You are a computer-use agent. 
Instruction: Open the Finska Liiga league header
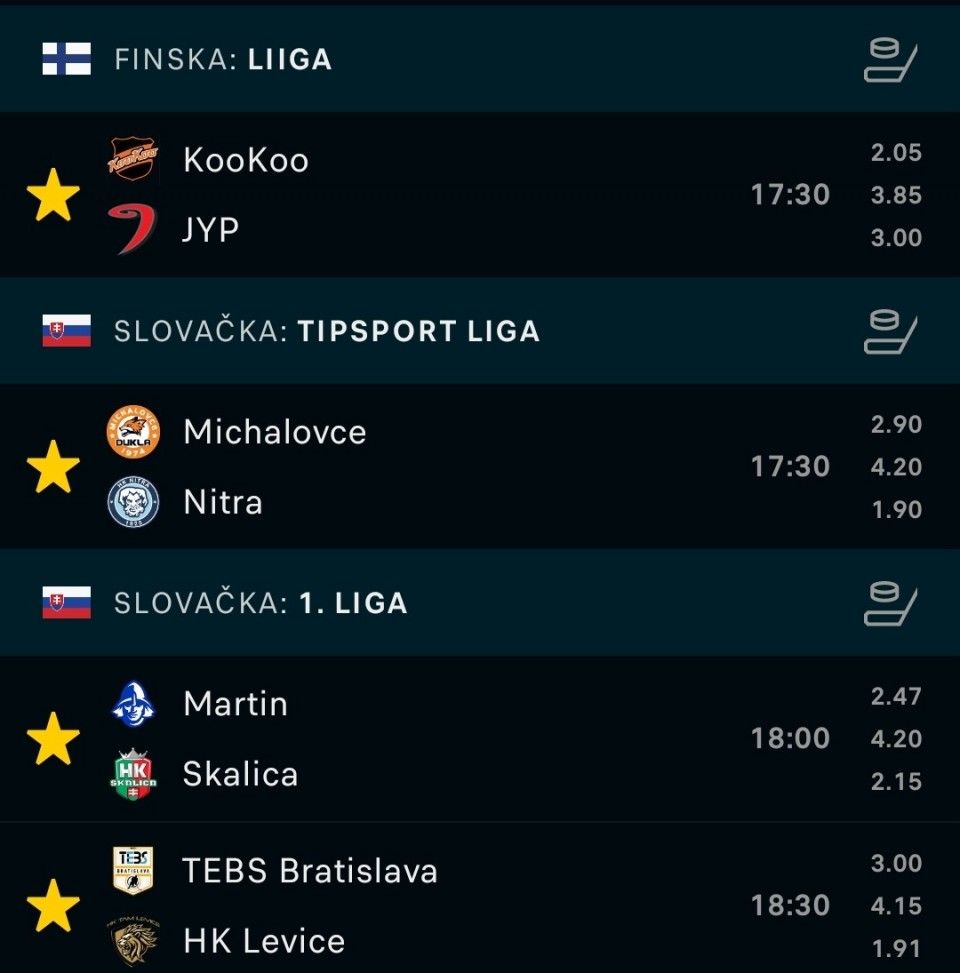pos(222,60)
